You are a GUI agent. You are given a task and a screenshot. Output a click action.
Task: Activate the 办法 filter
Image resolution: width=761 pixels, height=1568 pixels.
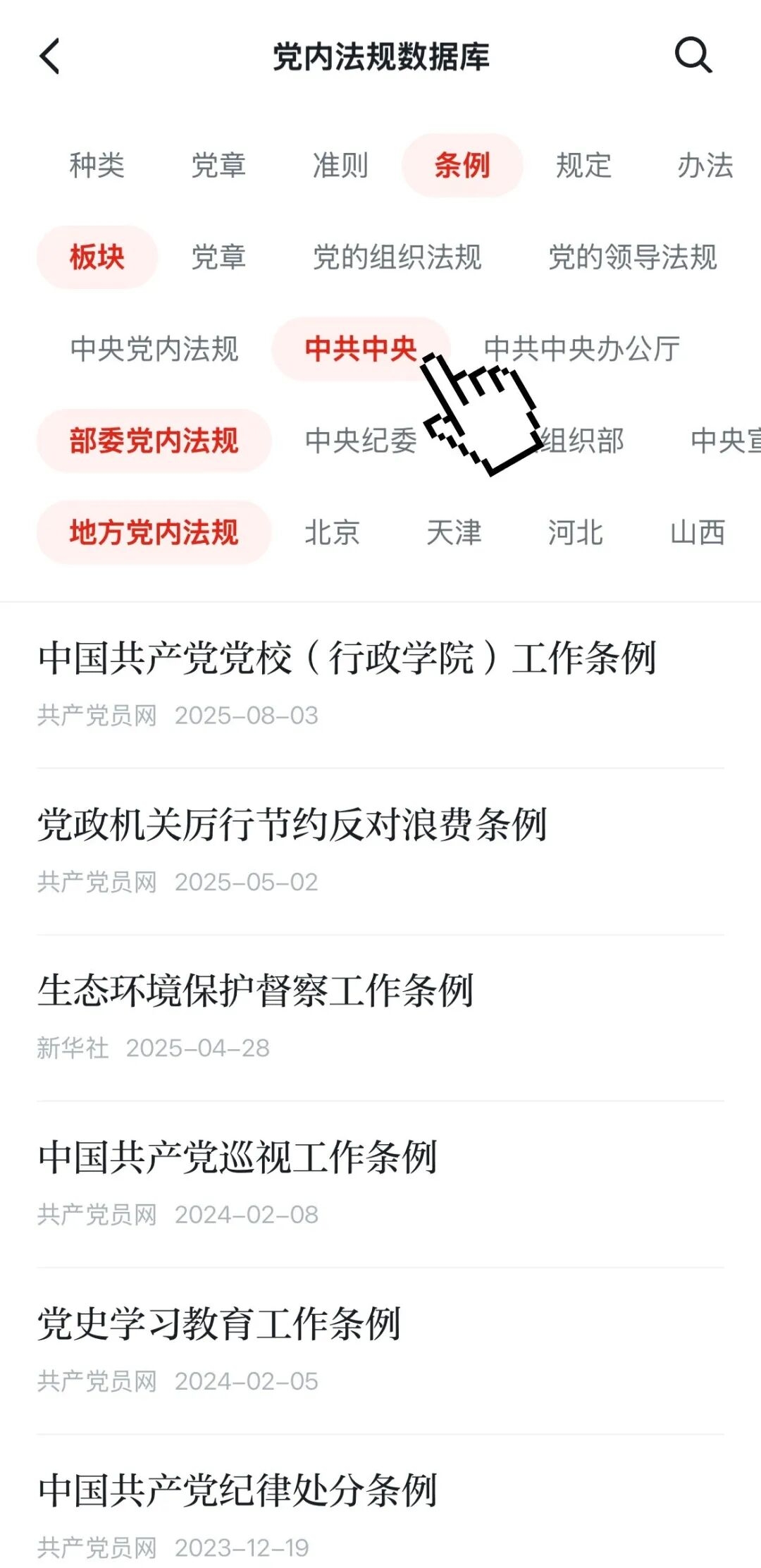click(703, 167)
